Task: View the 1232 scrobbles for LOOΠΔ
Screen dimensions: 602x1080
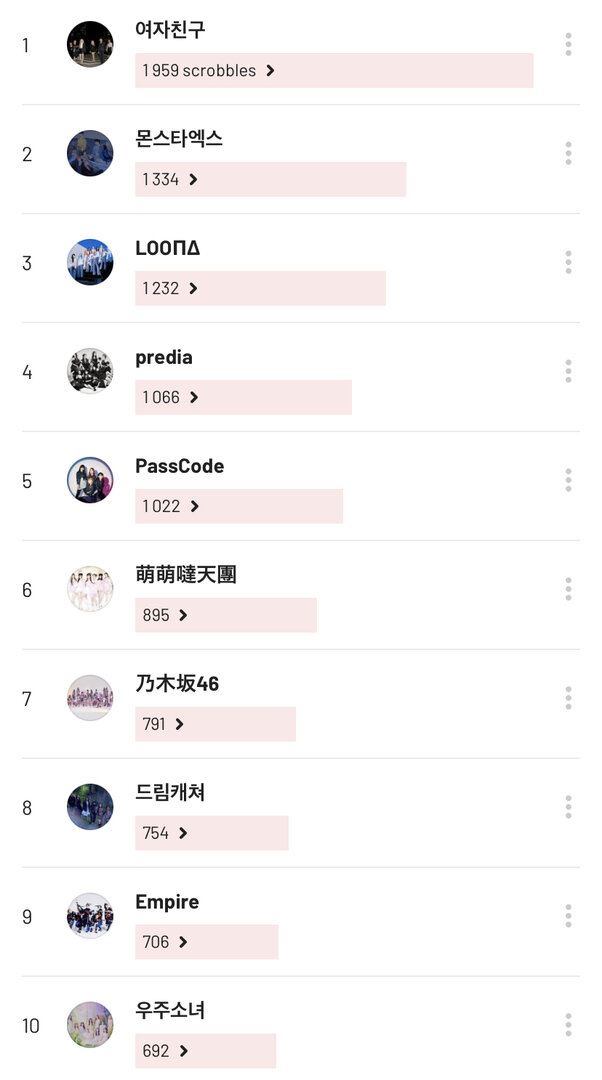Action: click(x=170, y=288)
